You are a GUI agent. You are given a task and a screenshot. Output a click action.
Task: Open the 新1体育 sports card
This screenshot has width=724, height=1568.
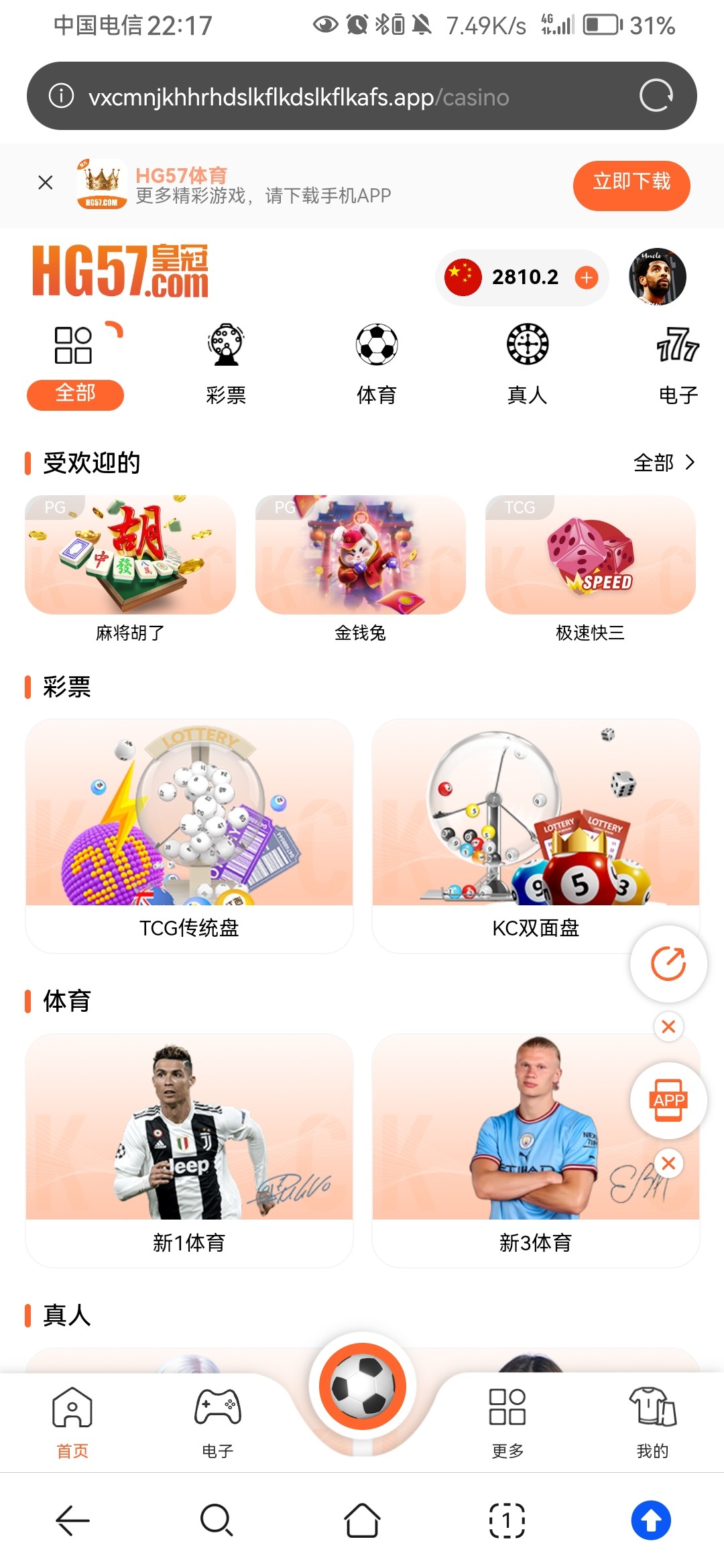[x=189, y=1150]
